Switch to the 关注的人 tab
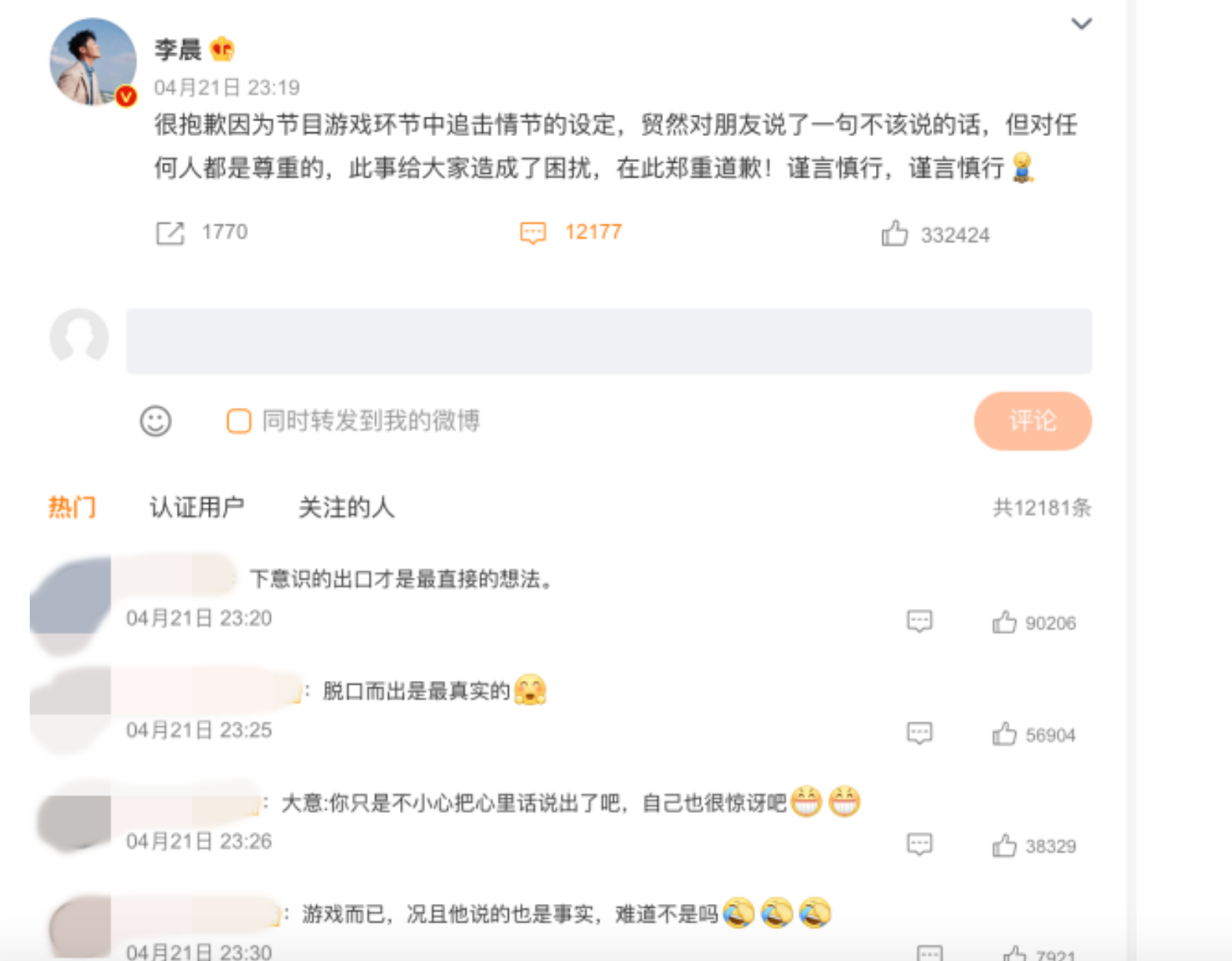This screenshot has height=961, width=1232. click(x=346, y=507)
